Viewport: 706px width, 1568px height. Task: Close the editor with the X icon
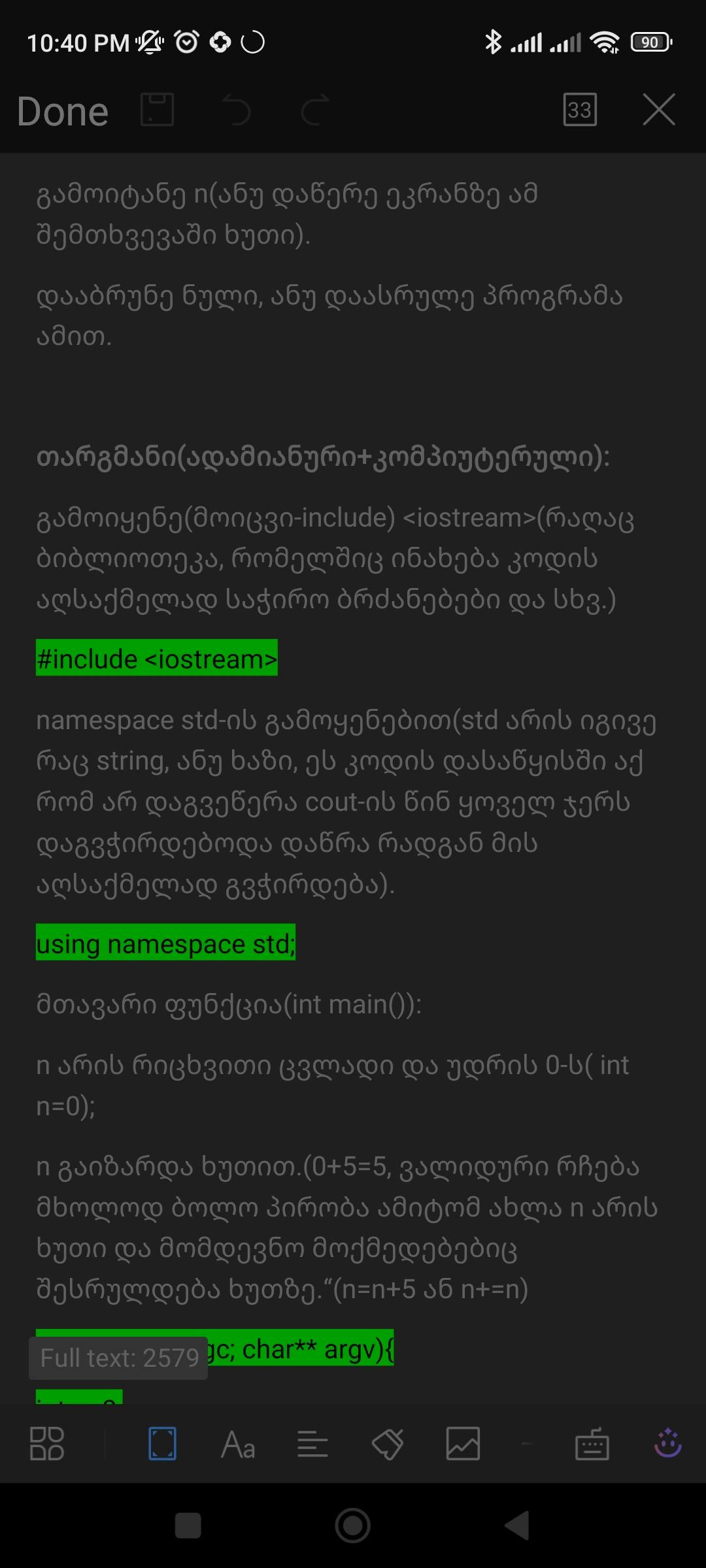click(658, 109)
